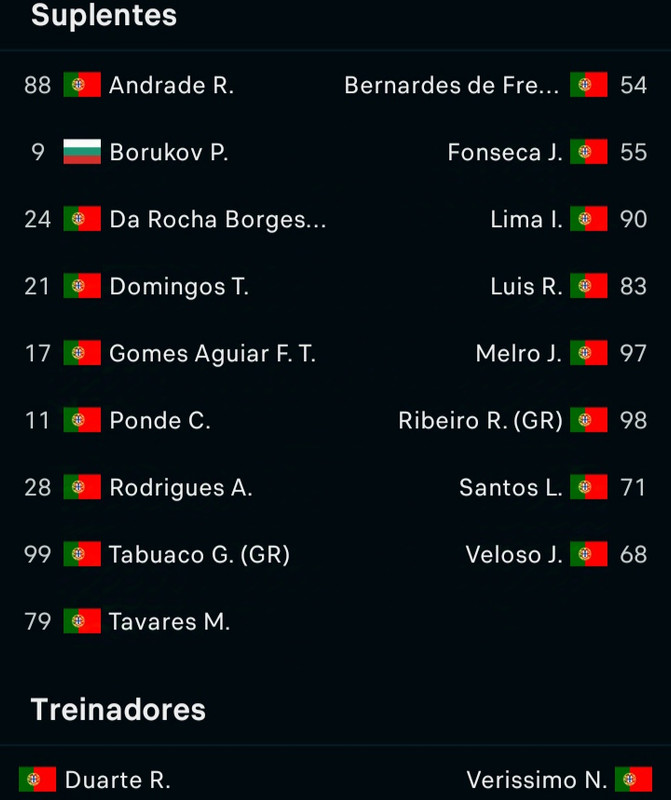Open Melro J. profile
671x800 pixels.
(x=519, y=354)
